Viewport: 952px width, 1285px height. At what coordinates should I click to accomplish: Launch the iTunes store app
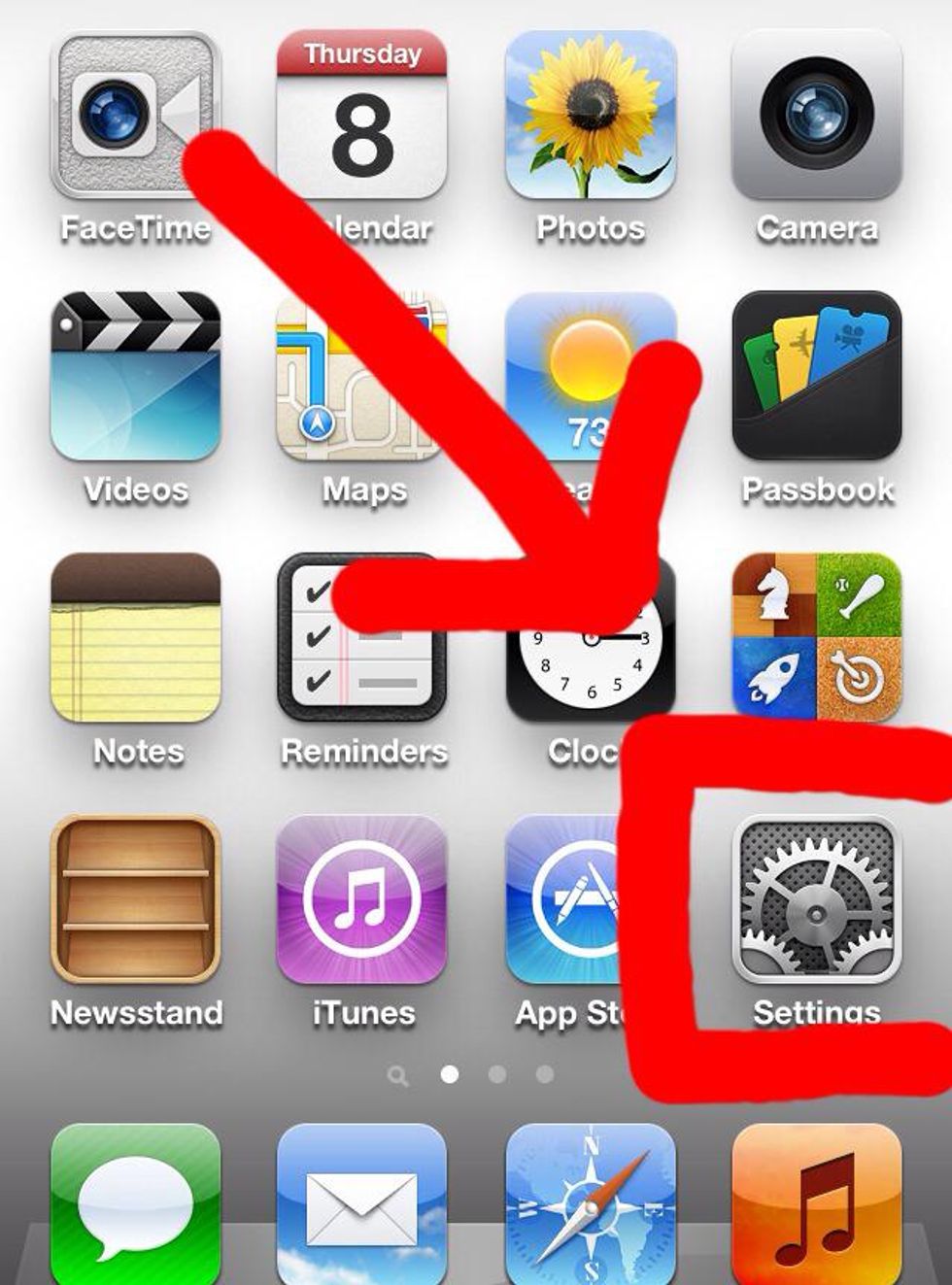coord(361,899)
